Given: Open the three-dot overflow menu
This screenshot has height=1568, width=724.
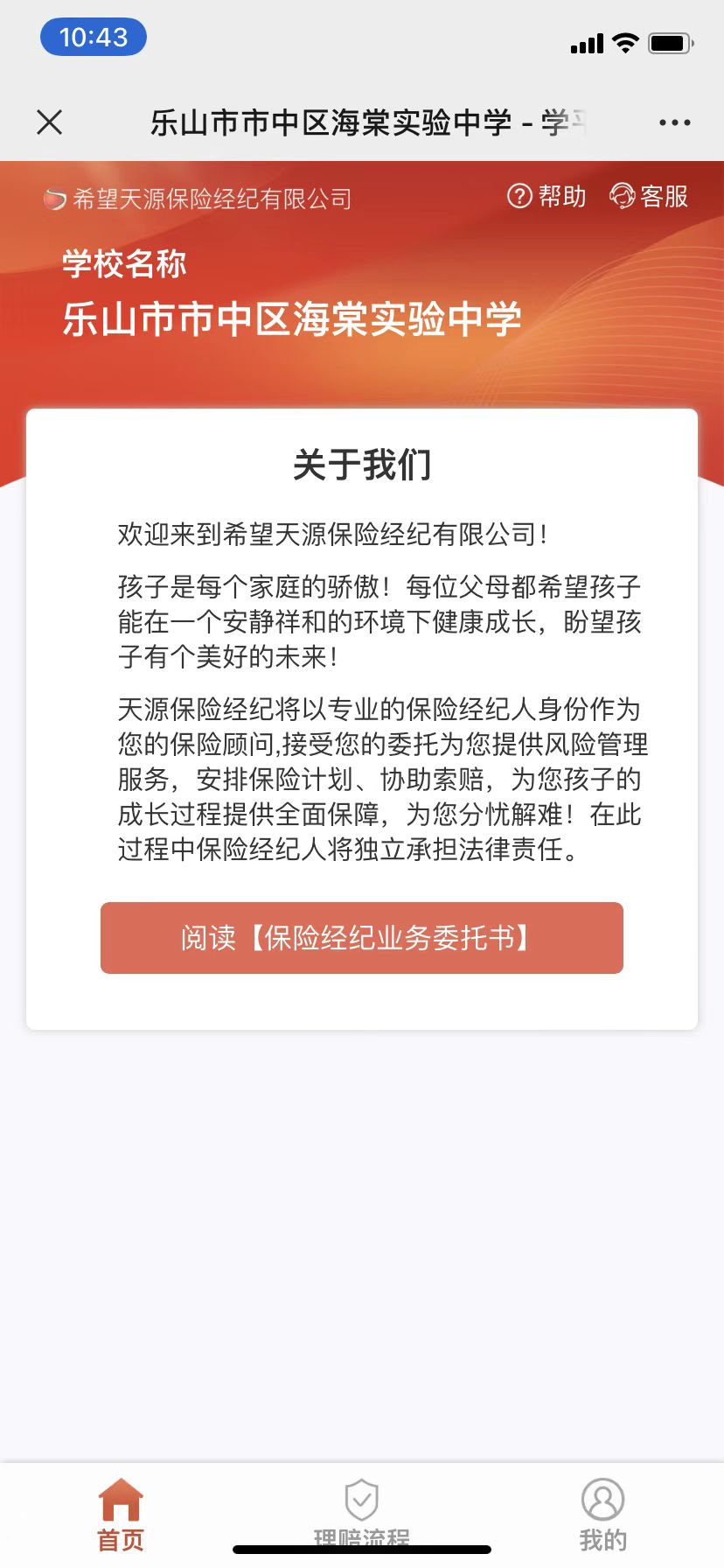Looking at the screenshot, I should tap(674, 122).
